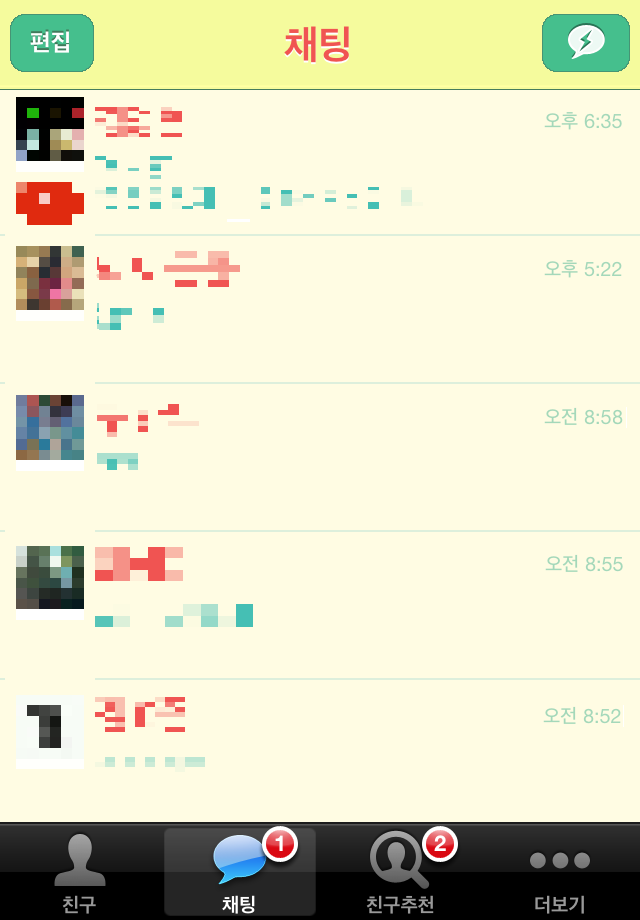
Task: Open the chat from 오후 5:22
Action: coord(320,309)
